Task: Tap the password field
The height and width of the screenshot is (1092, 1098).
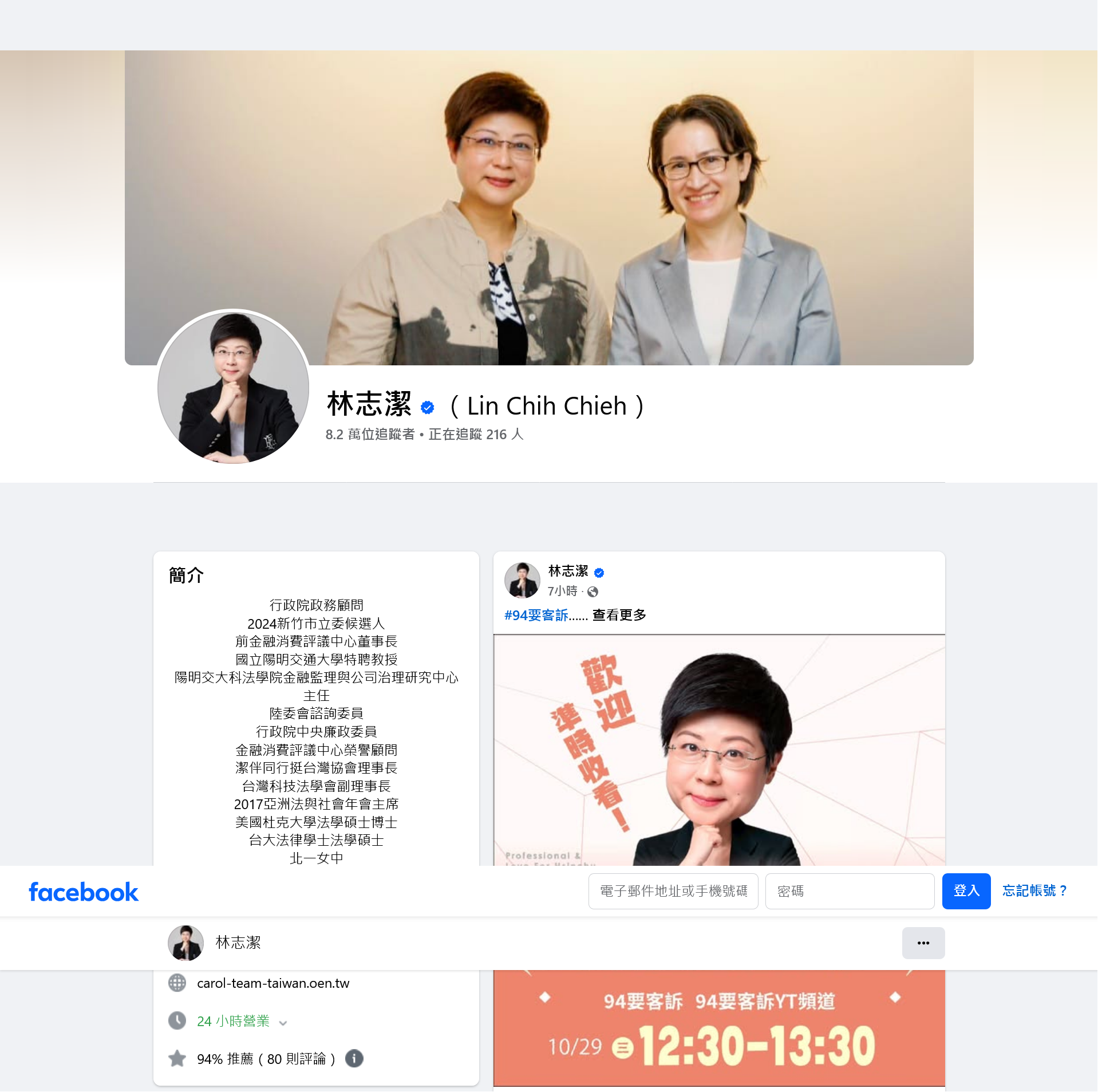Action: pyautogui.click(x=850, y=891)
